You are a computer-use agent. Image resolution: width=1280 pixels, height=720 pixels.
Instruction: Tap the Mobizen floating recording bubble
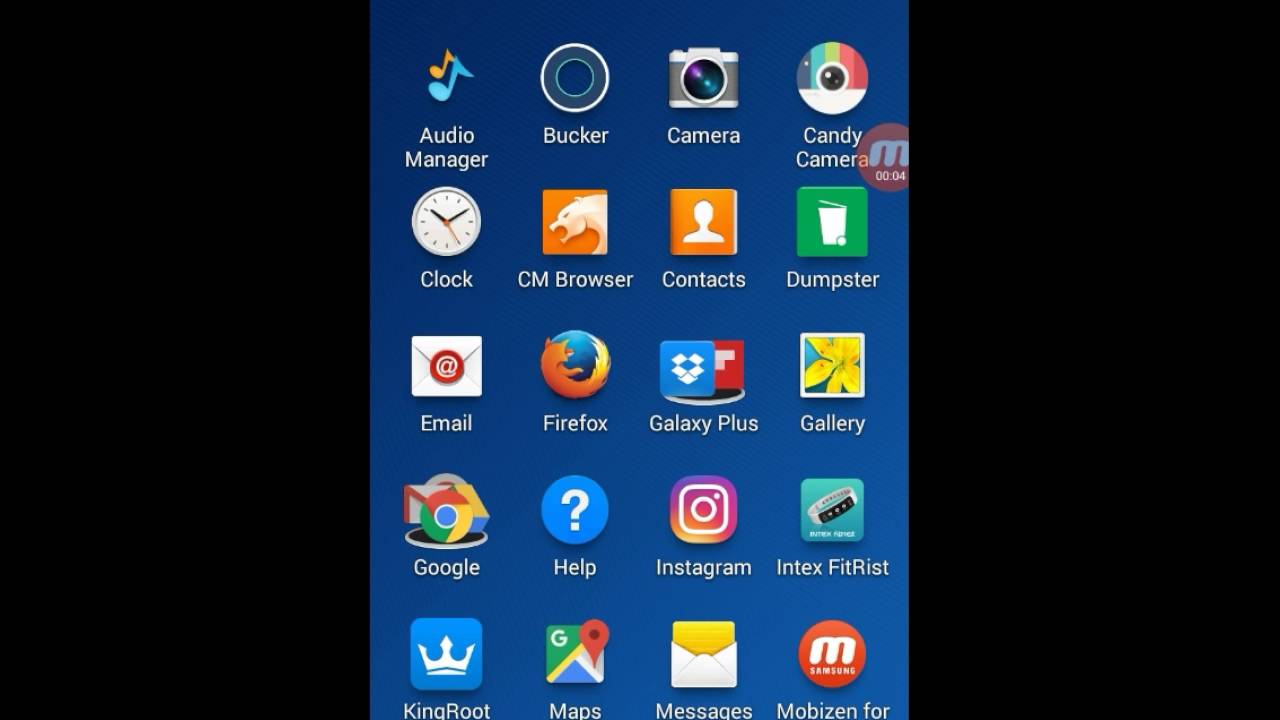(x=888, y=158)
